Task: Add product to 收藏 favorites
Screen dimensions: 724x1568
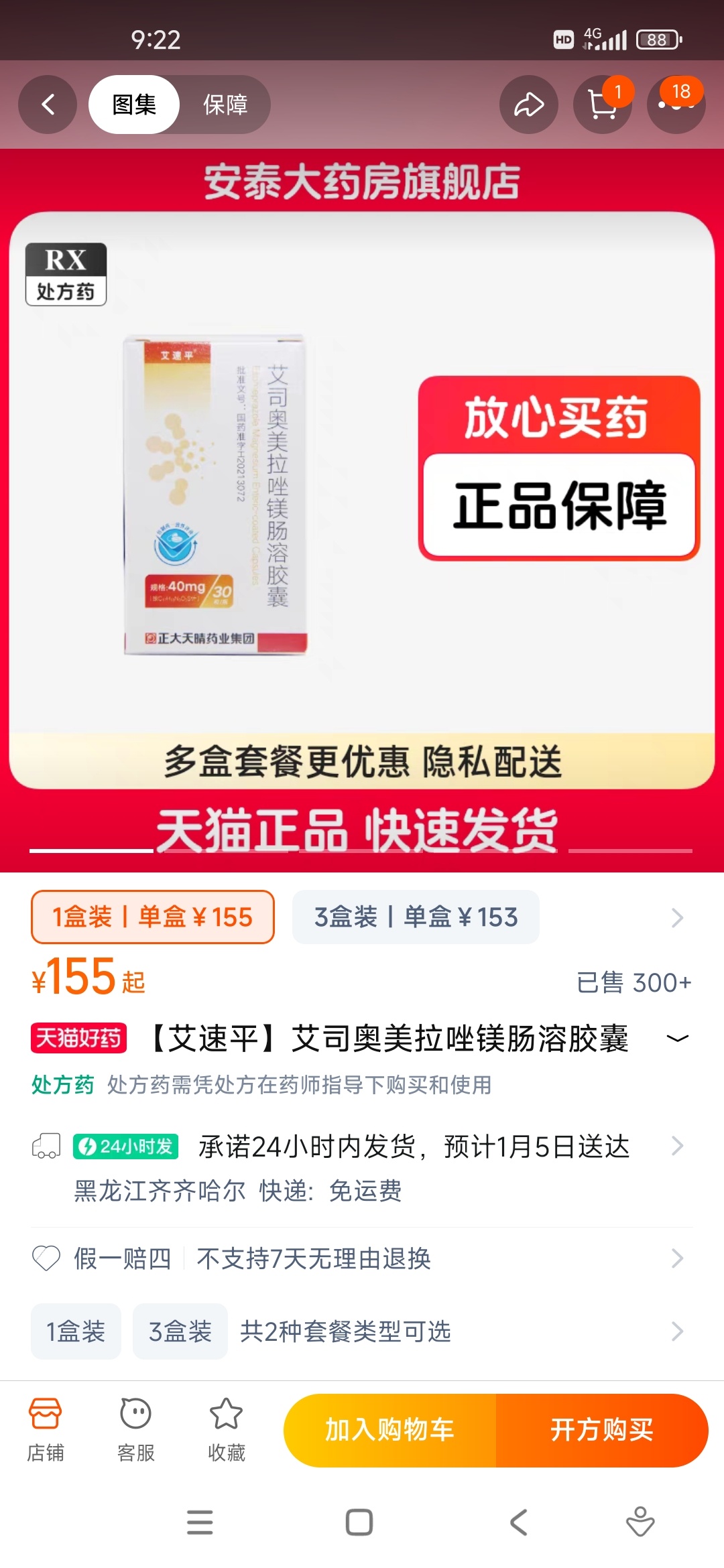Action: point(227,1429)
